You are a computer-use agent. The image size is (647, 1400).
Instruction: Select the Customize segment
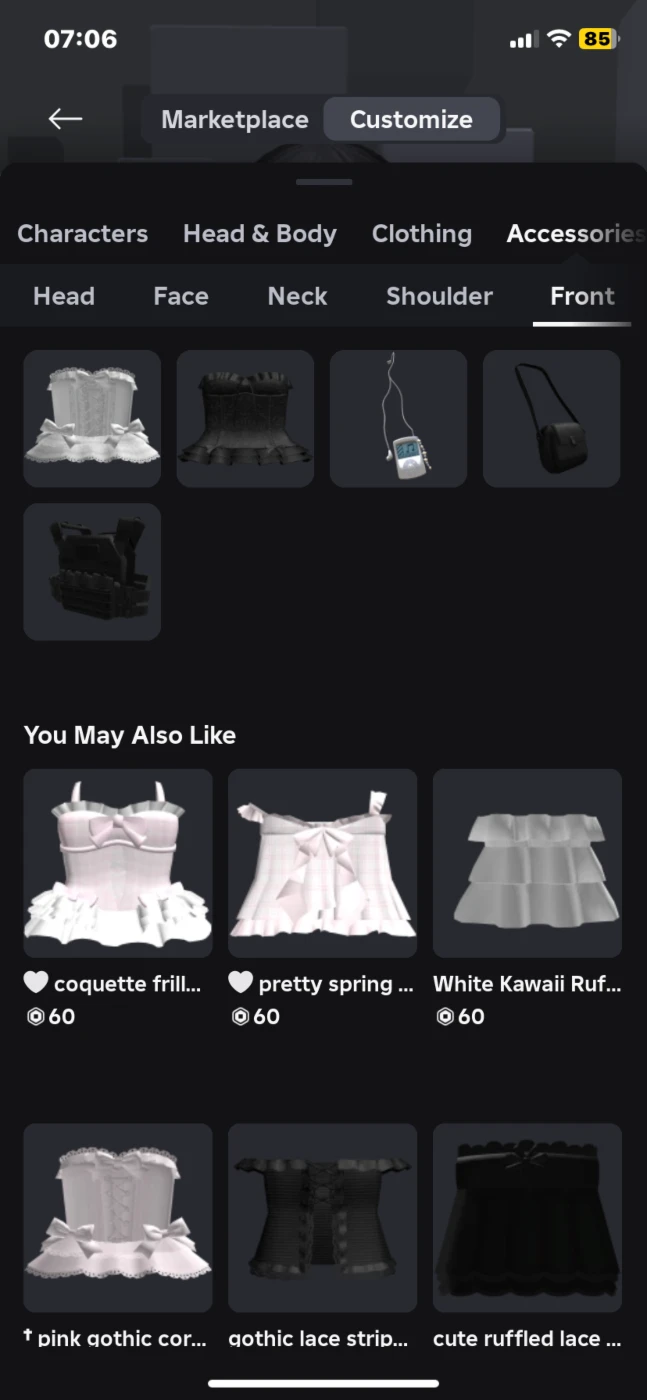pyautogui.click(x=411, y=120)
